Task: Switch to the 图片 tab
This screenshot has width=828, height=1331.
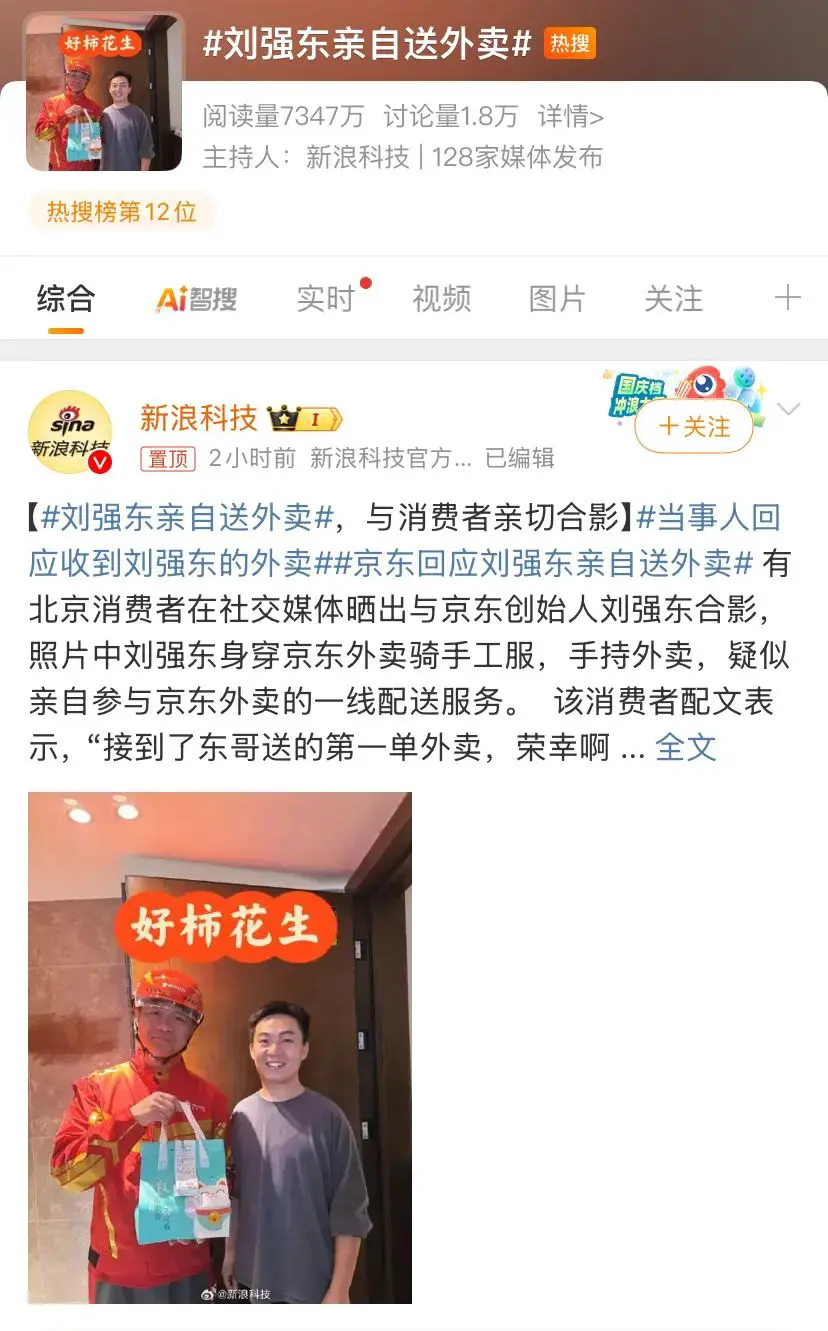Action: pos(557,299)
